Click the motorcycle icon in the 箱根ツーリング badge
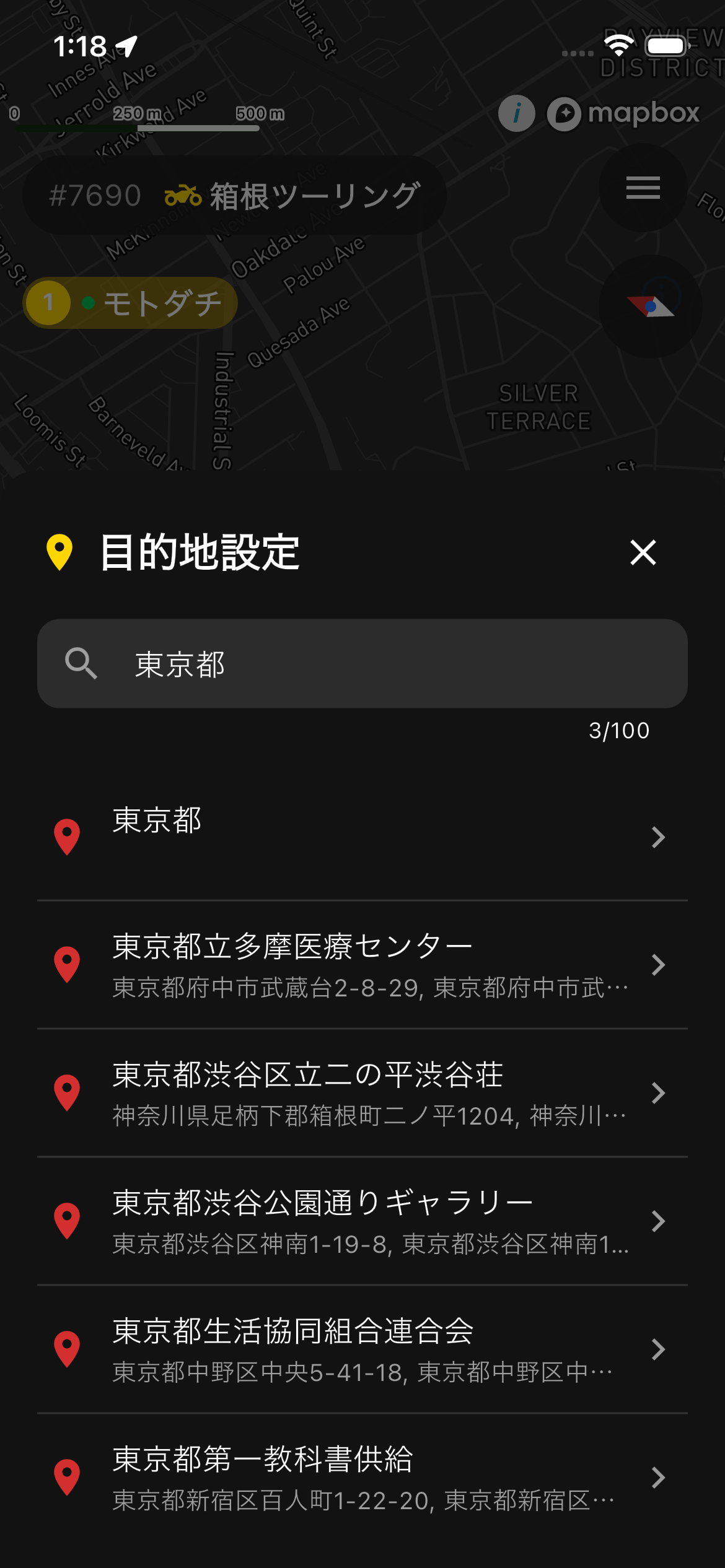 [182, 194]
